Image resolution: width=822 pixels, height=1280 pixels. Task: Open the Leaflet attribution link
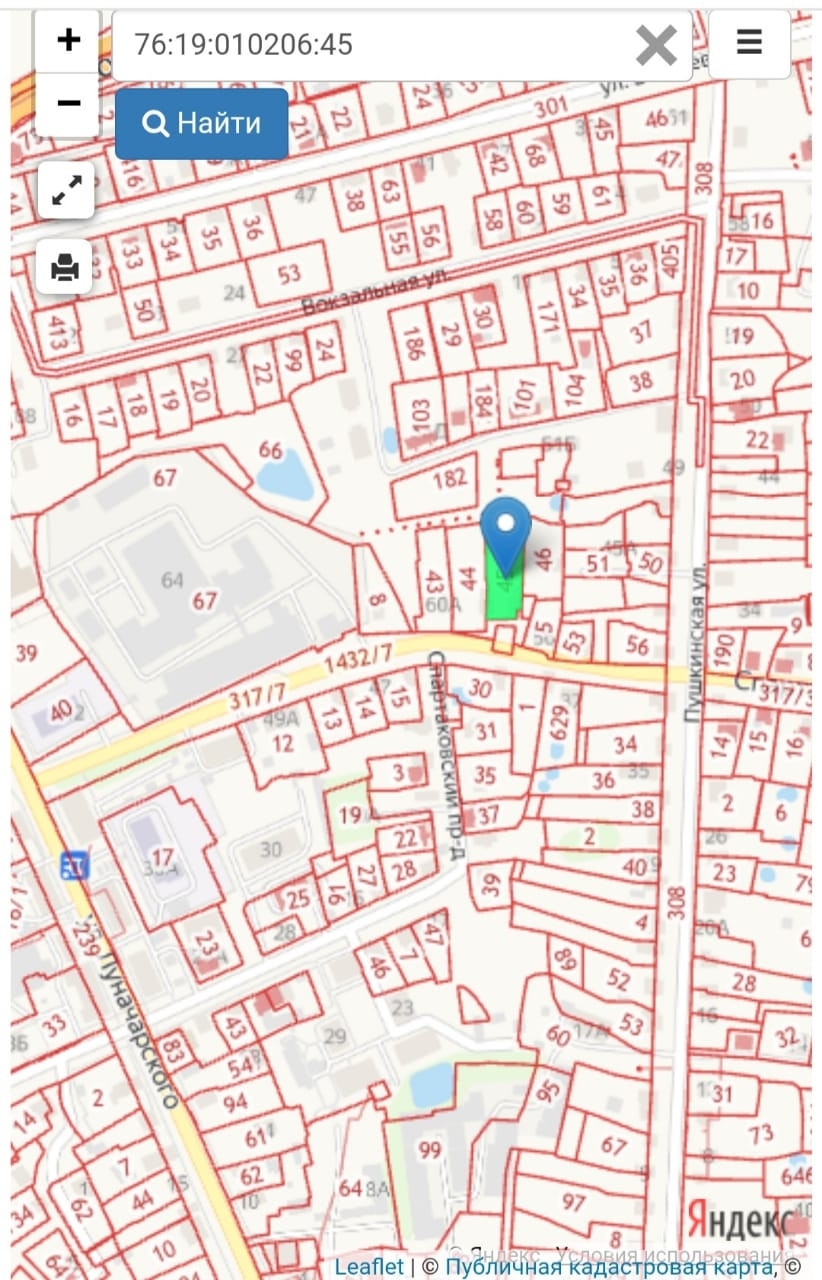[x=369, y=1266]
